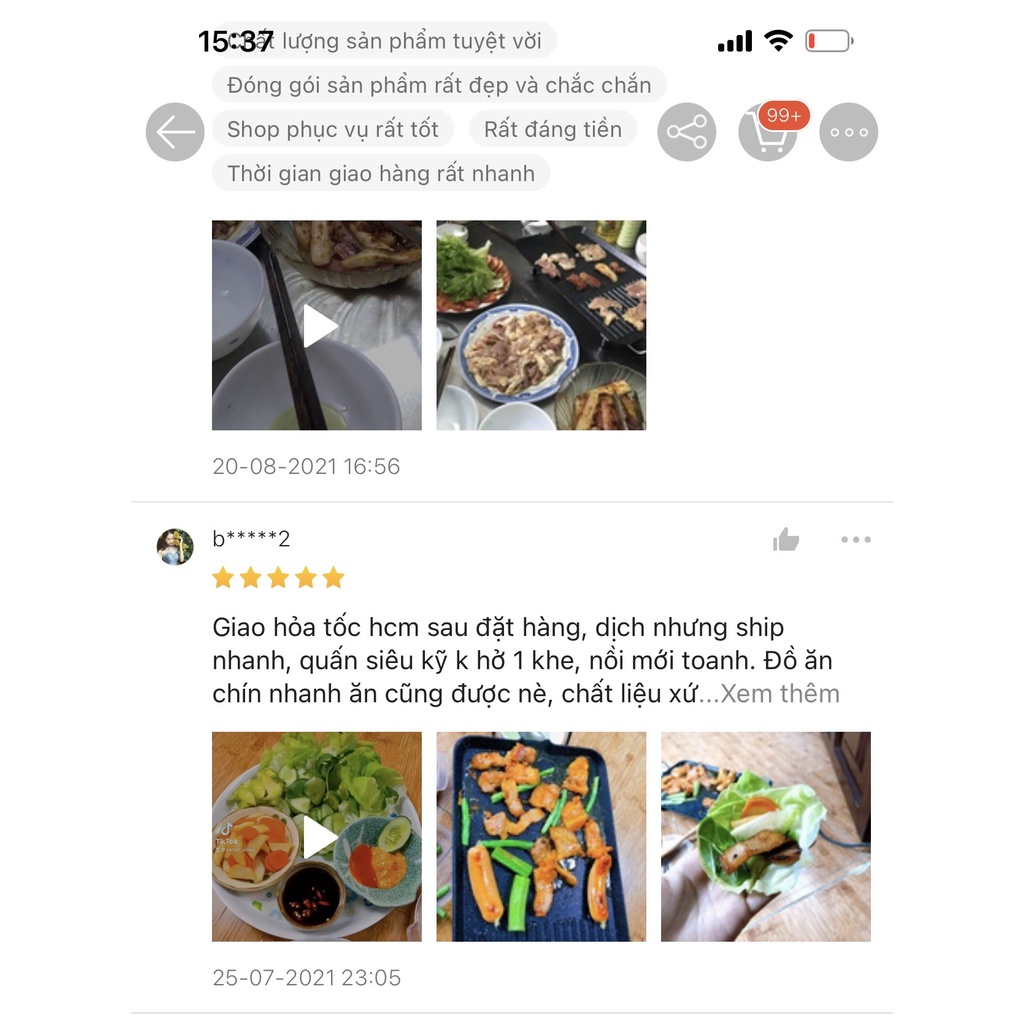Open more options on b*****2's review
This screenshot has width=1024, height=1024.
(856, 540)
